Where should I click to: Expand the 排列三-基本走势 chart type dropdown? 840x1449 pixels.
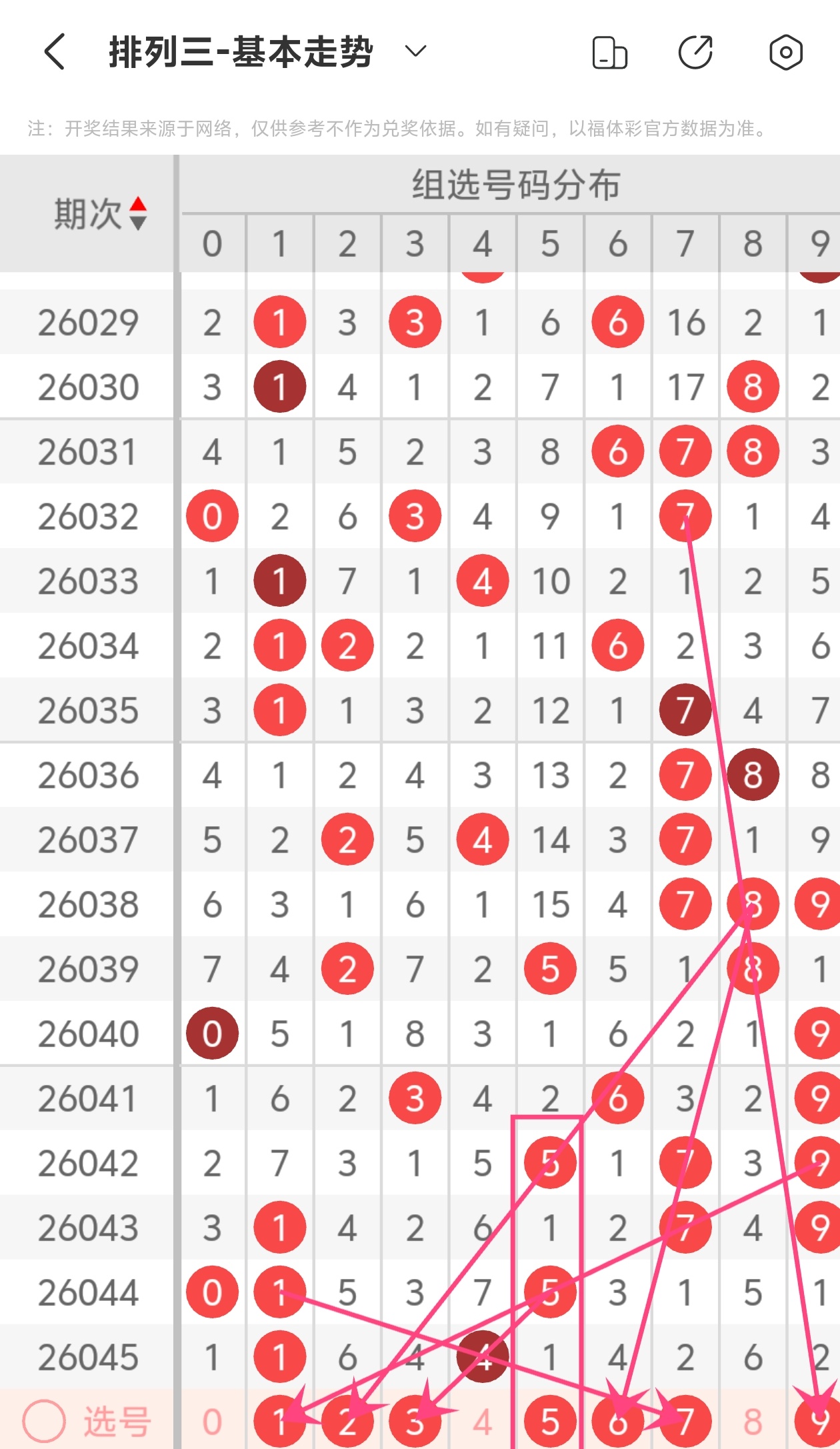(x=415, y=51)
